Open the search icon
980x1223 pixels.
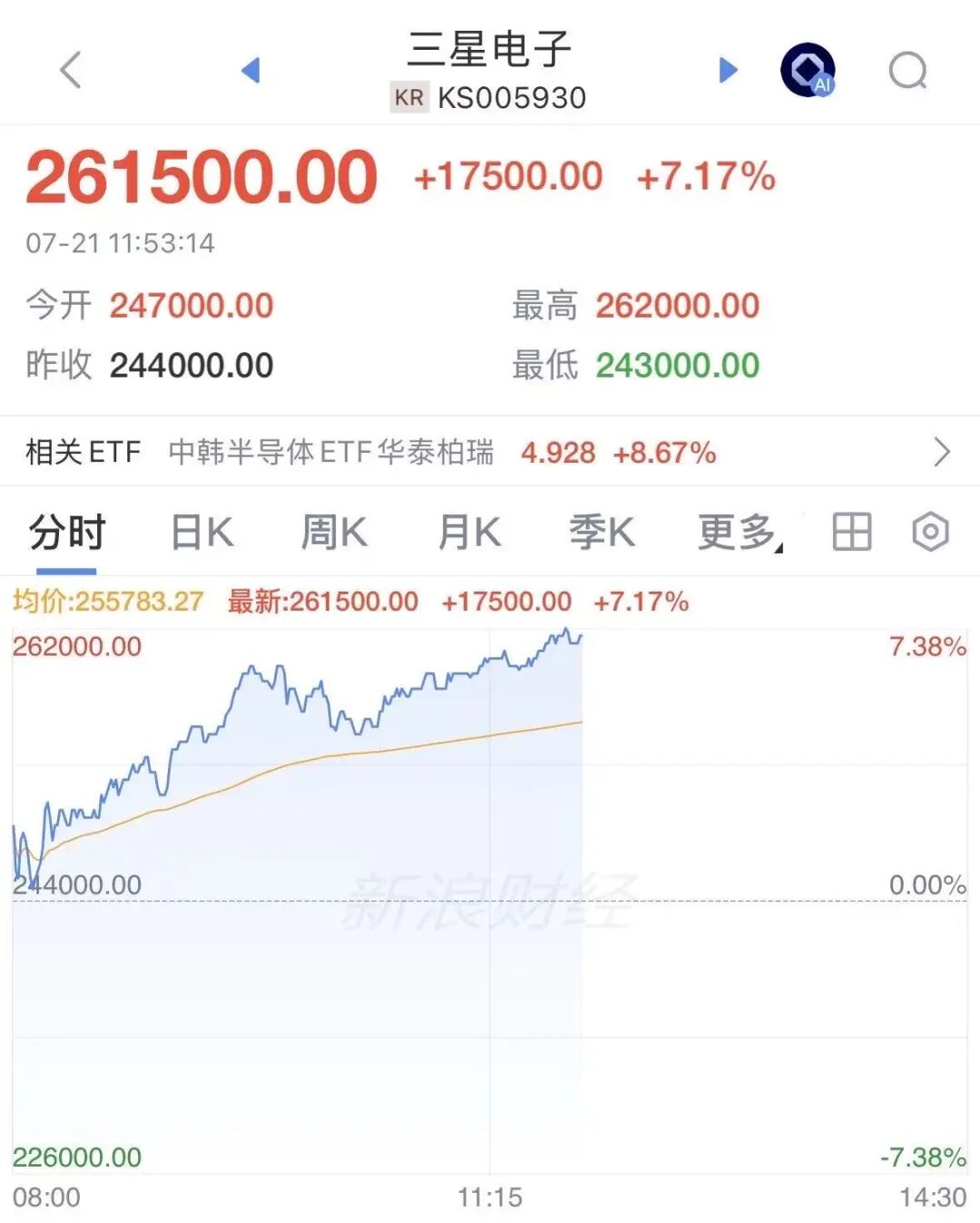coord(908,70)
